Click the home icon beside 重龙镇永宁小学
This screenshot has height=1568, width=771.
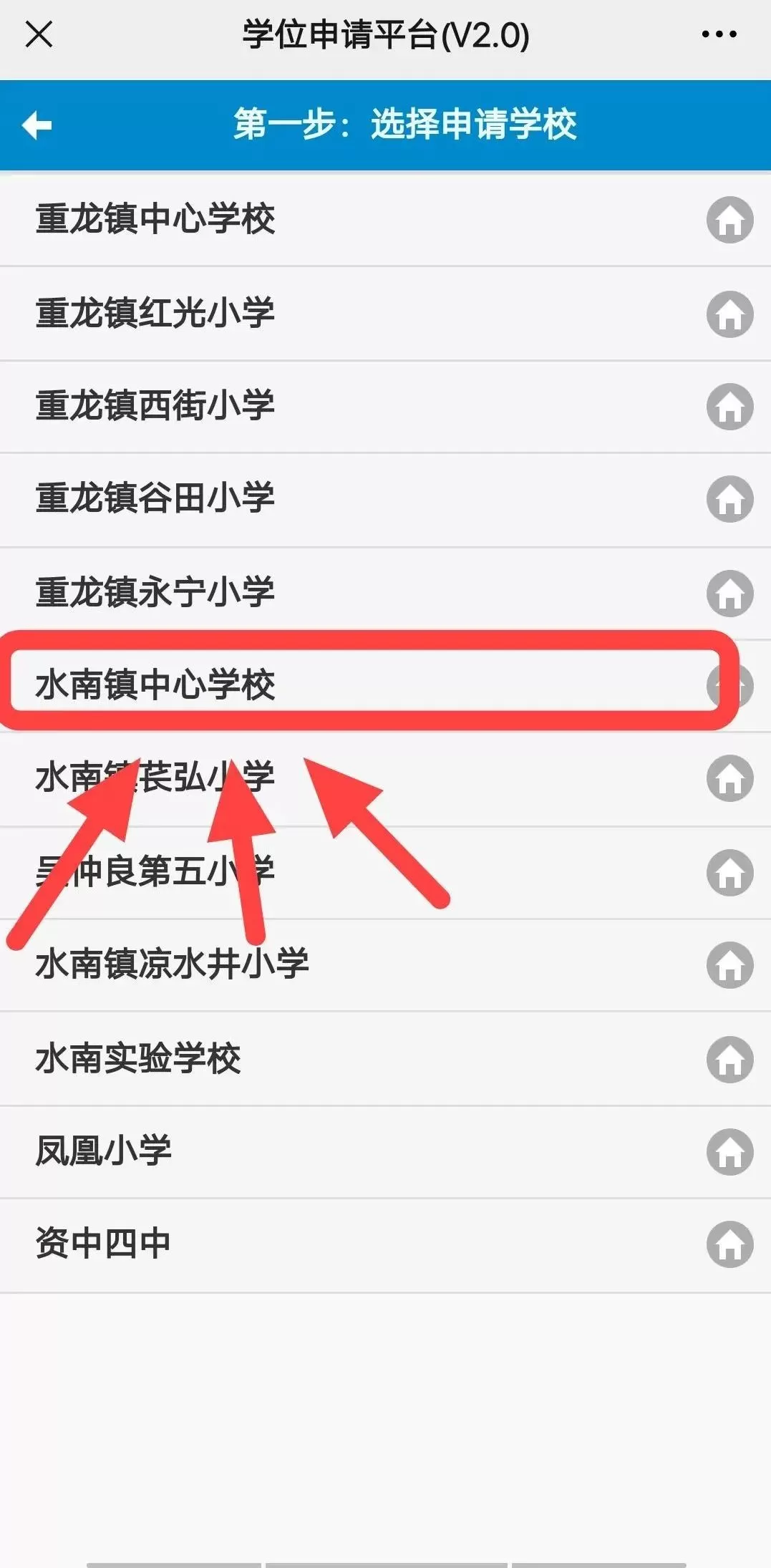coord(730,594)
